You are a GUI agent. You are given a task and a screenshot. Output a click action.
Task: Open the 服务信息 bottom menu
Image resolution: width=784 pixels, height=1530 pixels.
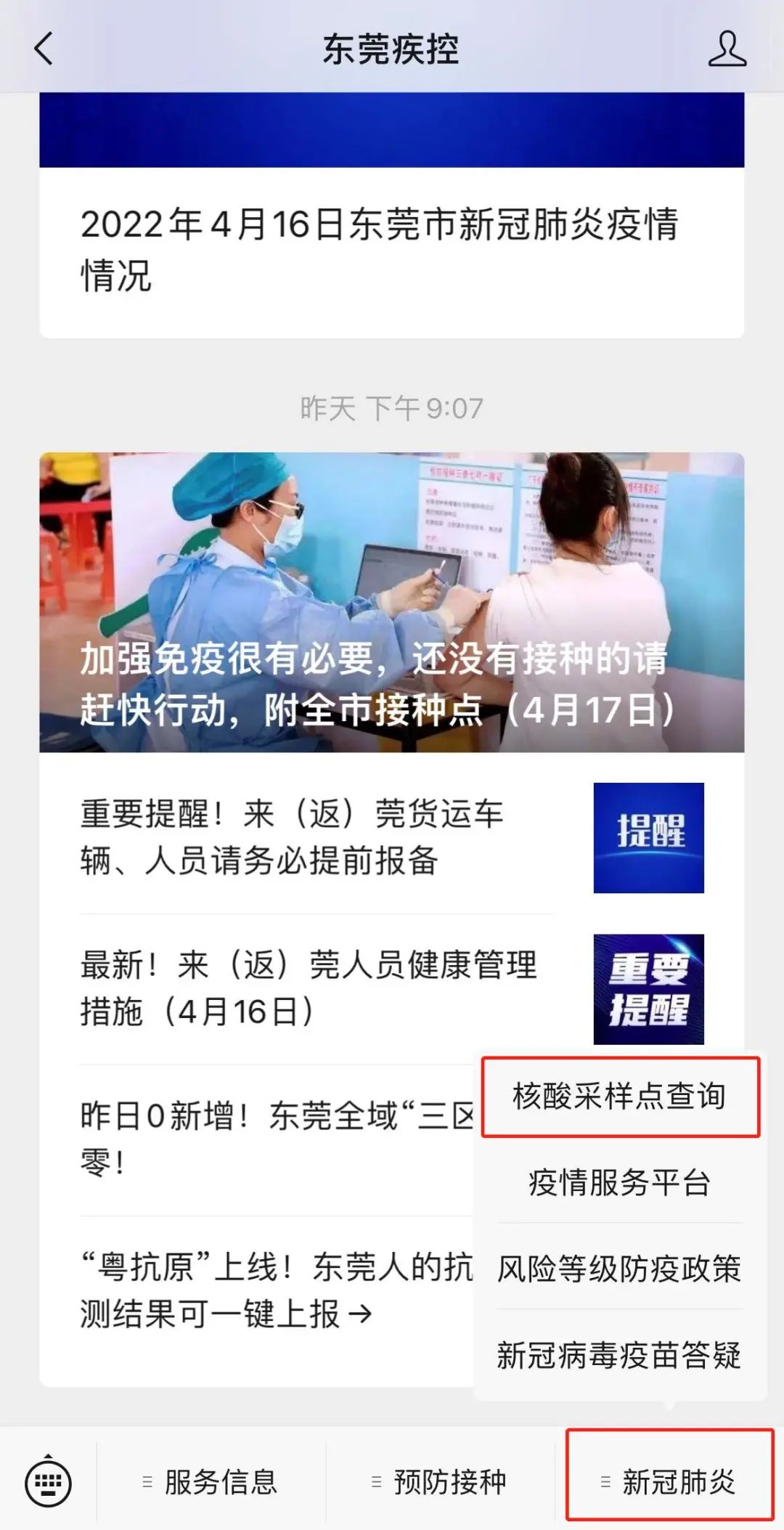pyautogui.click(x=211, y=1481)
